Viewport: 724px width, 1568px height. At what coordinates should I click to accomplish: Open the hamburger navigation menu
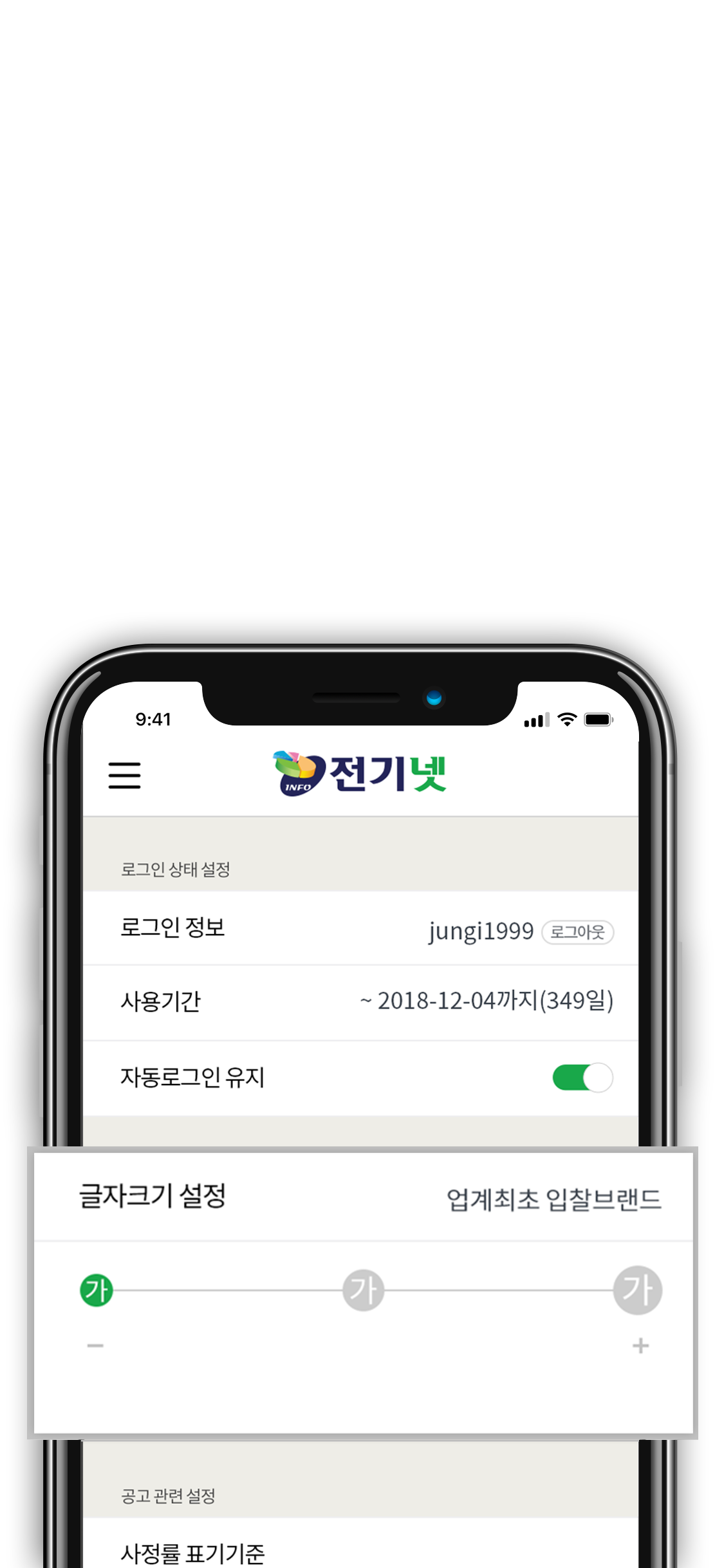tap(125, 777)
